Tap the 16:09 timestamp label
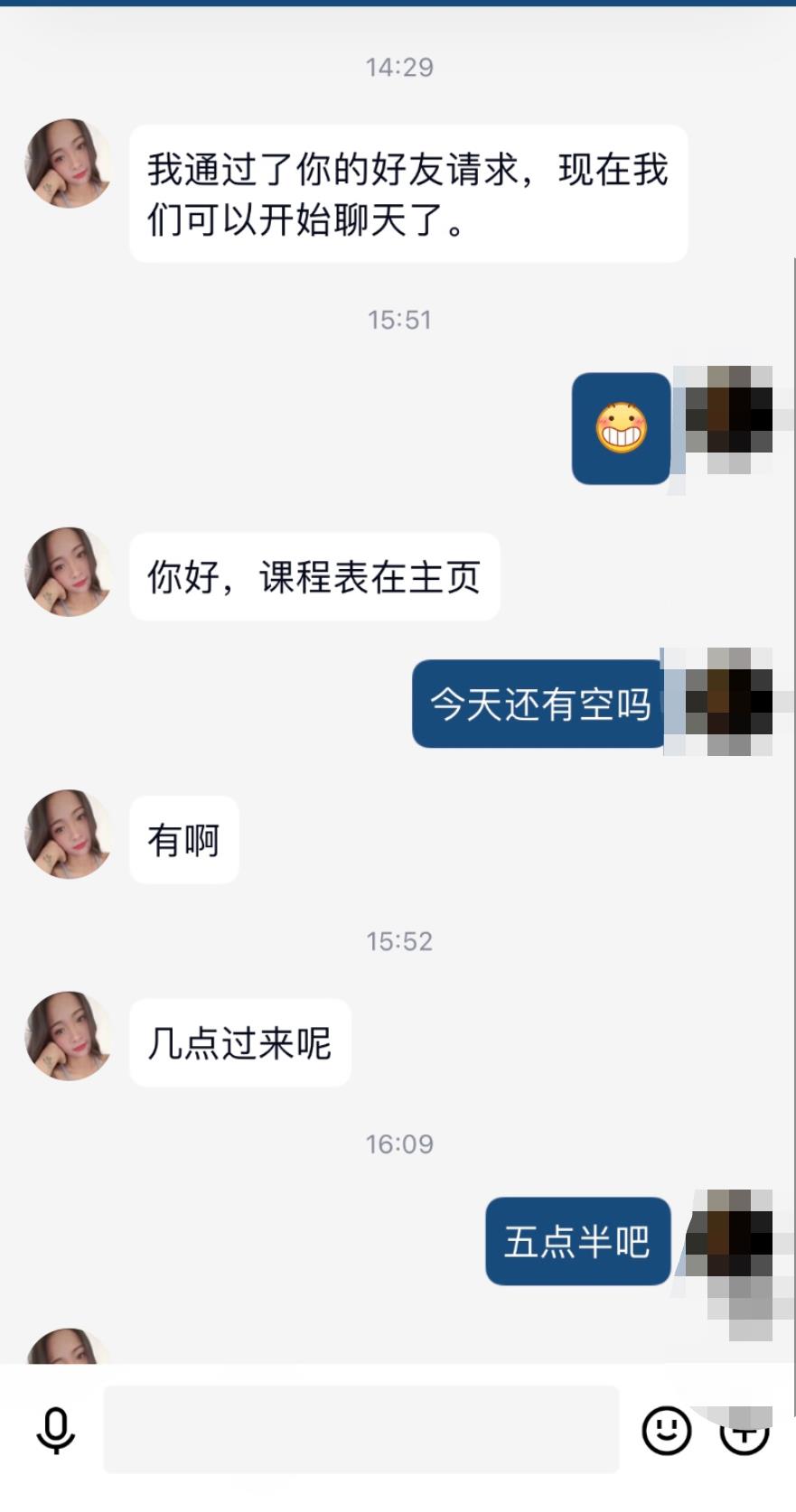This screenshot has height=1512, width=796. tap(398, 1143)
